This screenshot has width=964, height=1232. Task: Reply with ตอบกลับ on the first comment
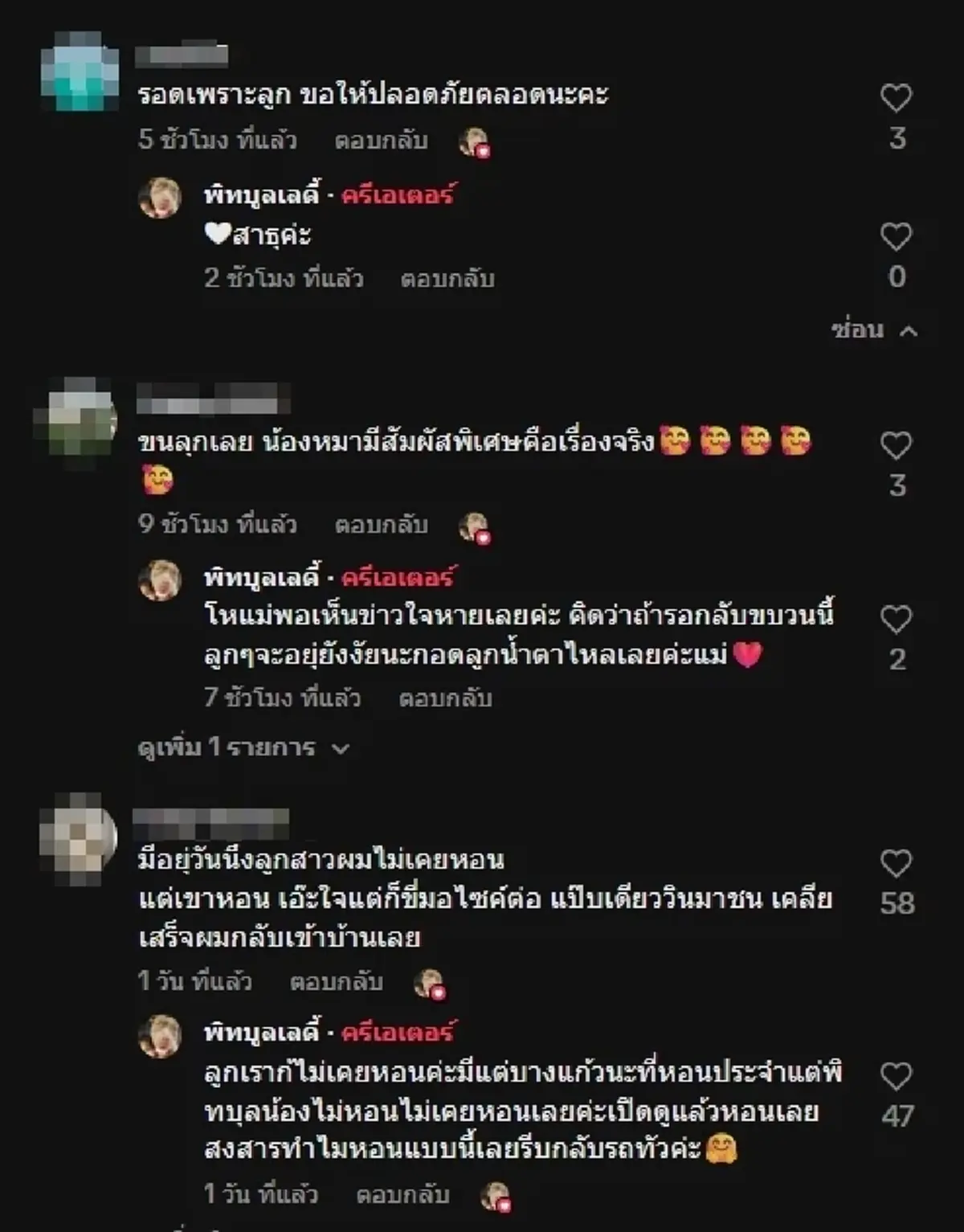(x=382, y=138)
